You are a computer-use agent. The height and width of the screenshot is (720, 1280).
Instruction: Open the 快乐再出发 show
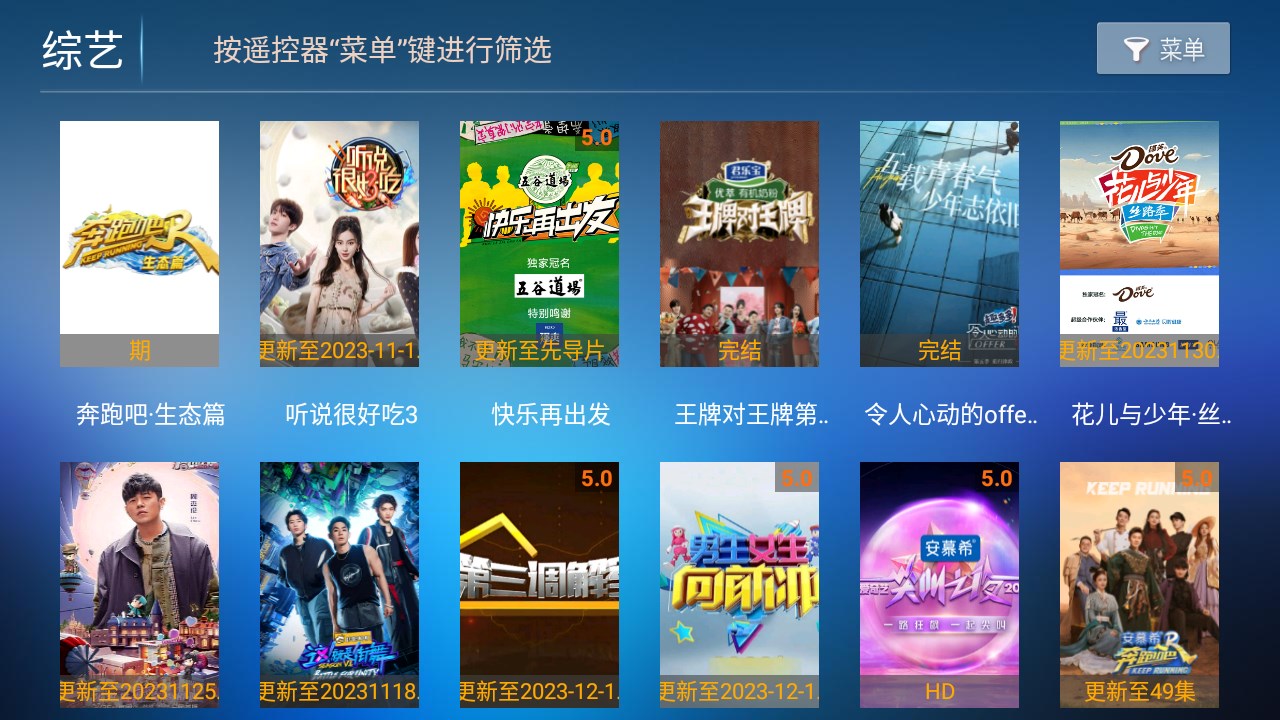pos(539,243)
